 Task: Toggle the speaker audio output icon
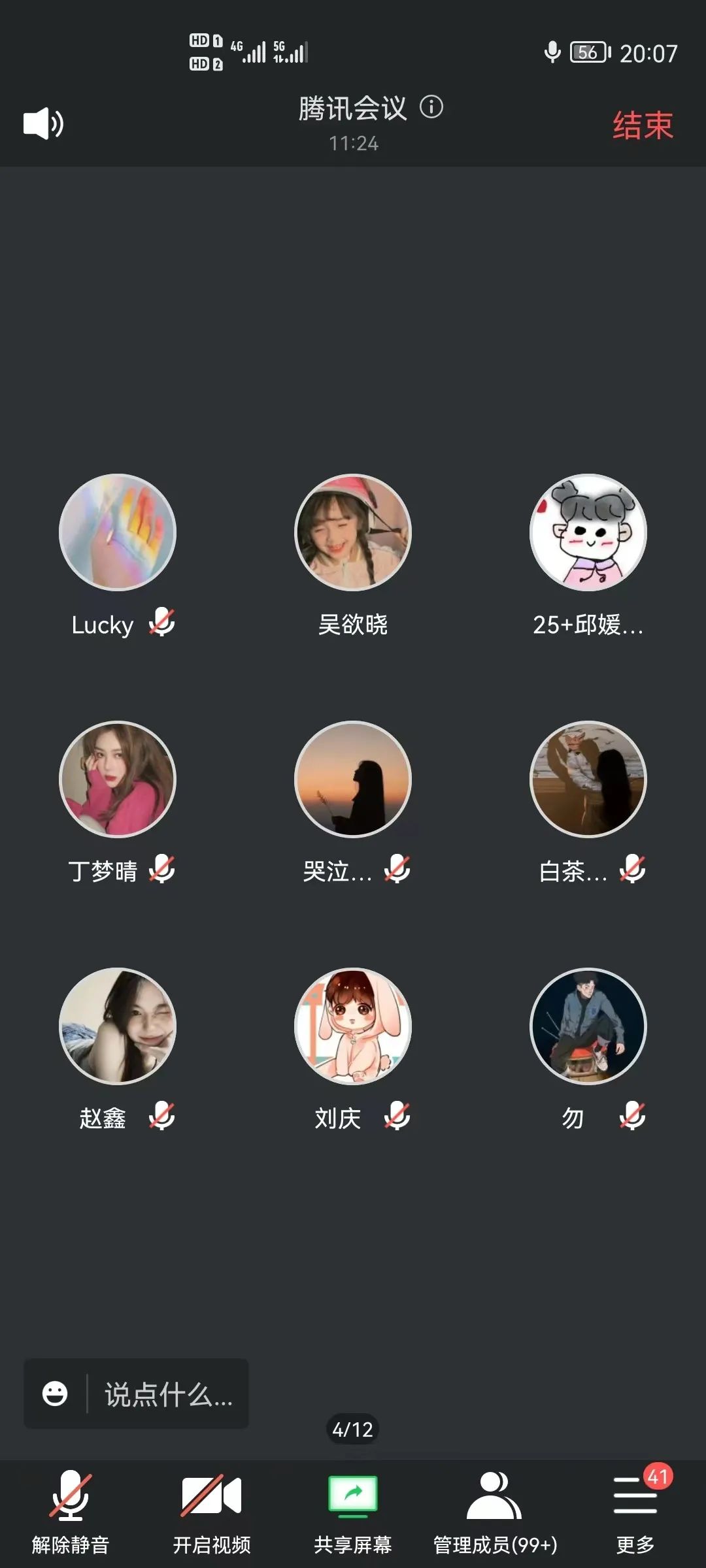point(43,123)
